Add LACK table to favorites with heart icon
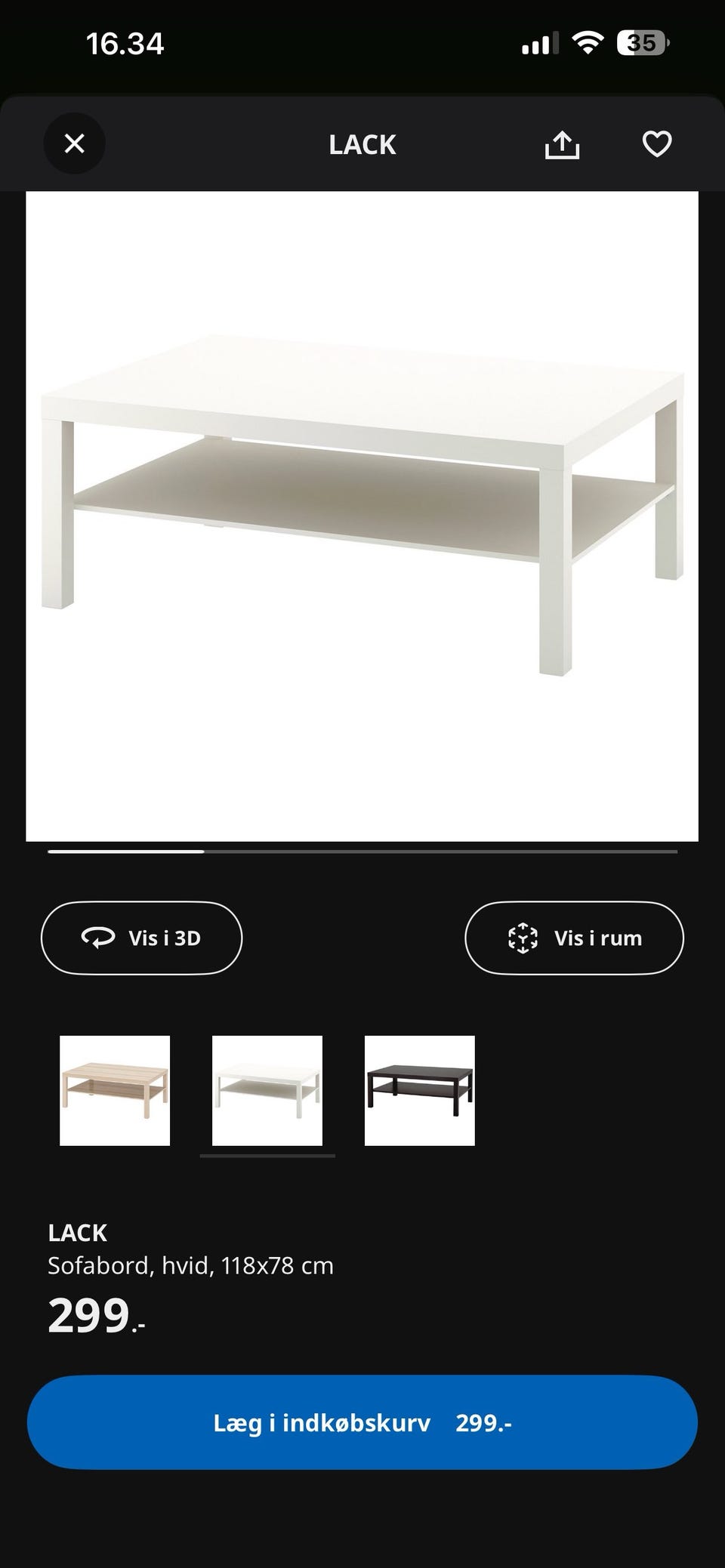 tap(656, 143)
